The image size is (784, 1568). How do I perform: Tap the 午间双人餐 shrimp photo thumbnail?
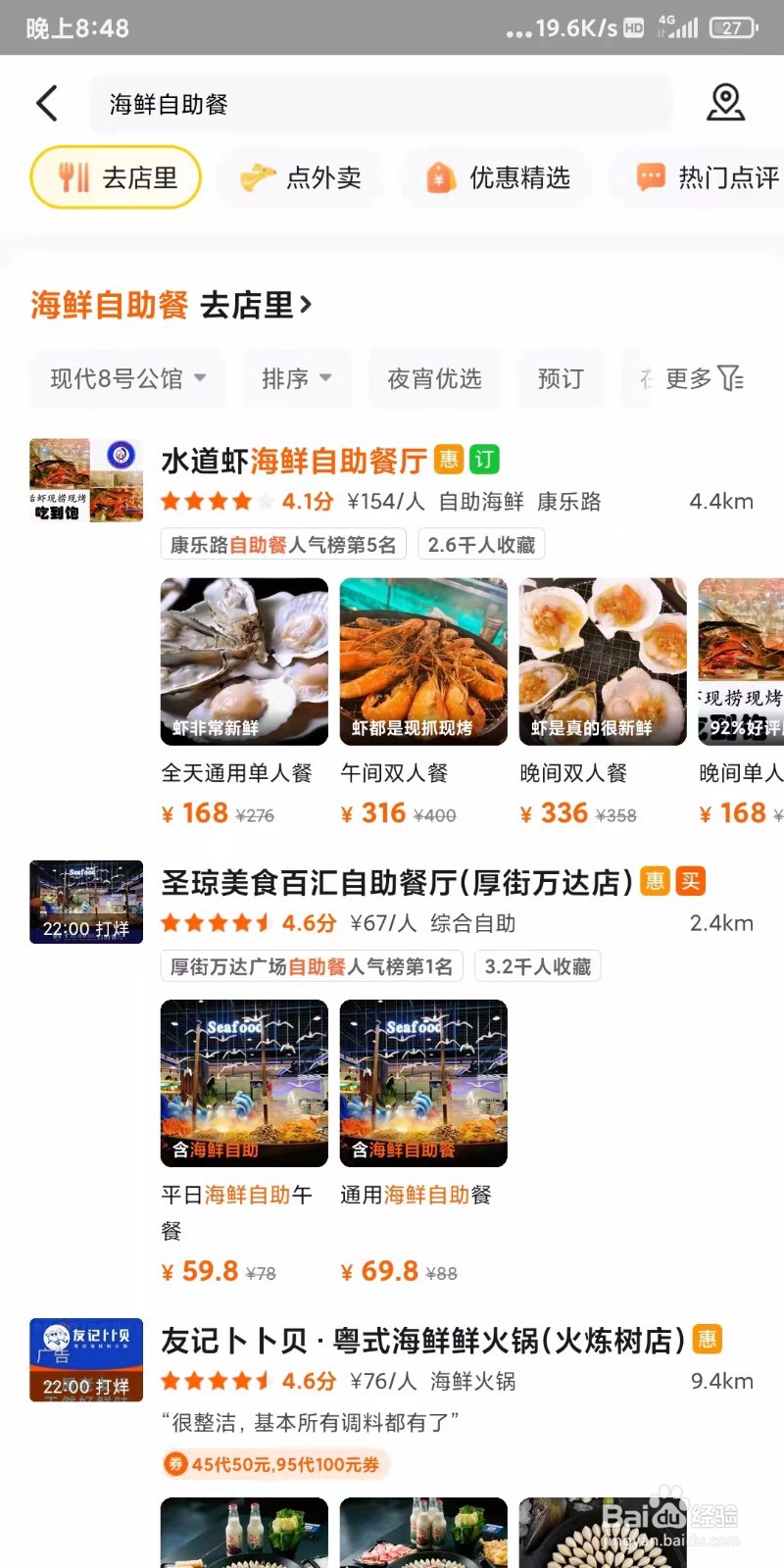point(422,661)
